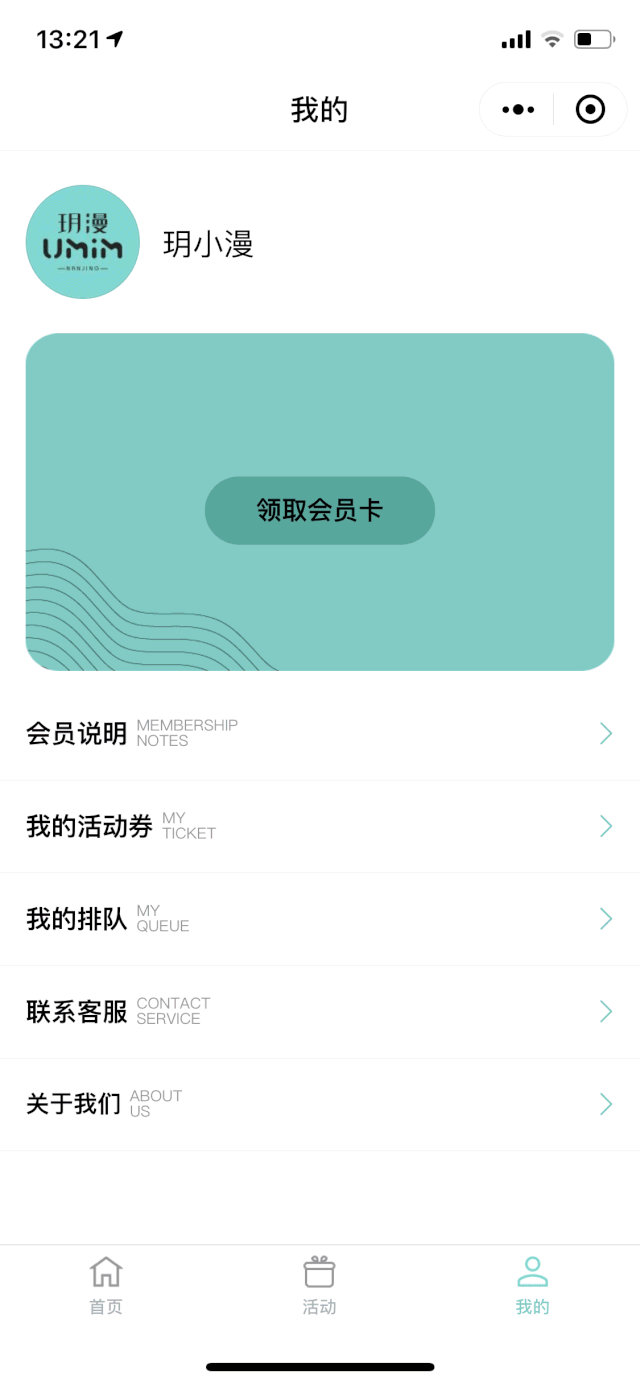Tap the 领取会员卡 button
The width and height of the screenshot is (640, 1385).
[x=320, y=510]
